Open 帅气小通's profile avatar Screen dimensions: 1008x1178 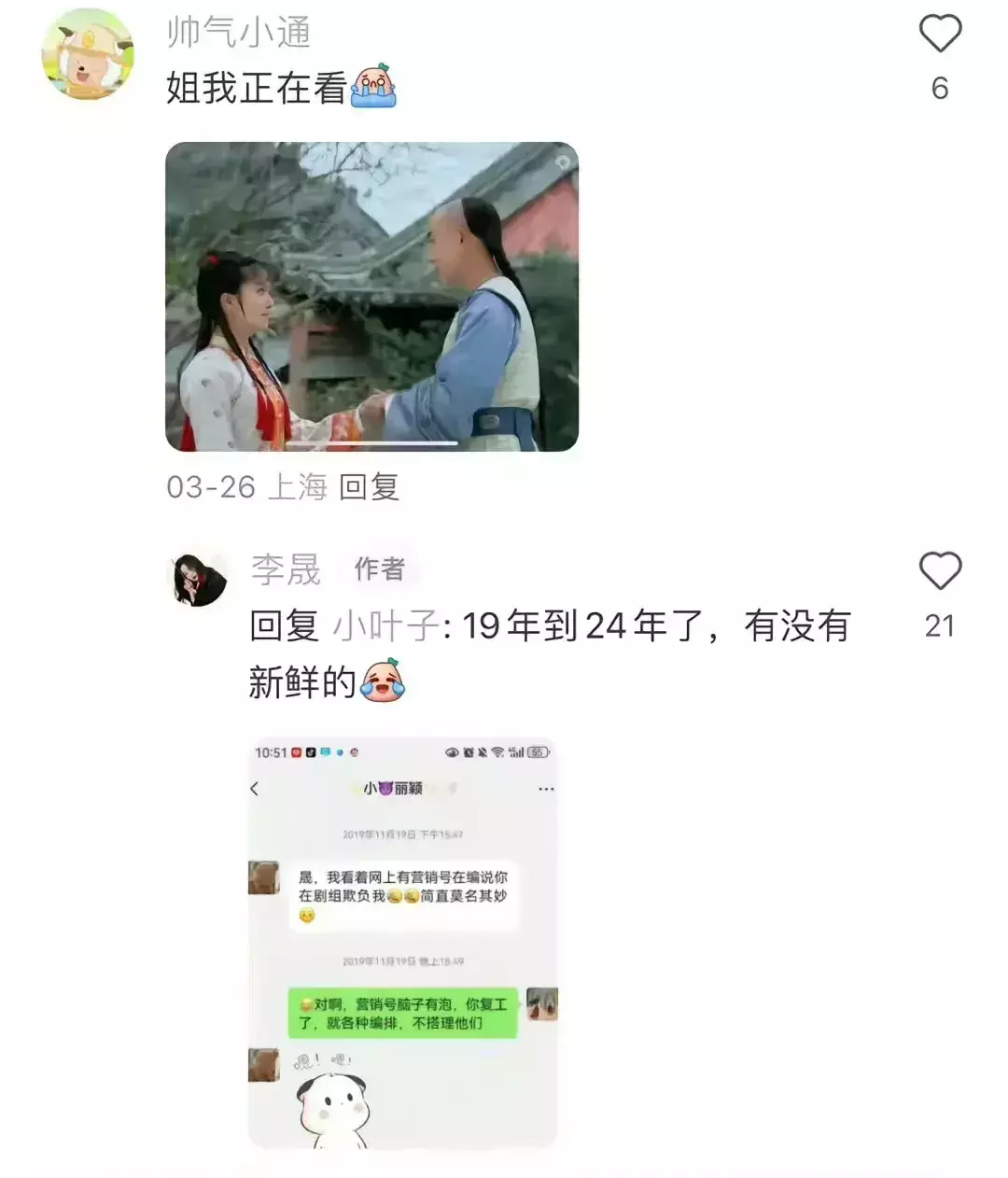(88, 54)
